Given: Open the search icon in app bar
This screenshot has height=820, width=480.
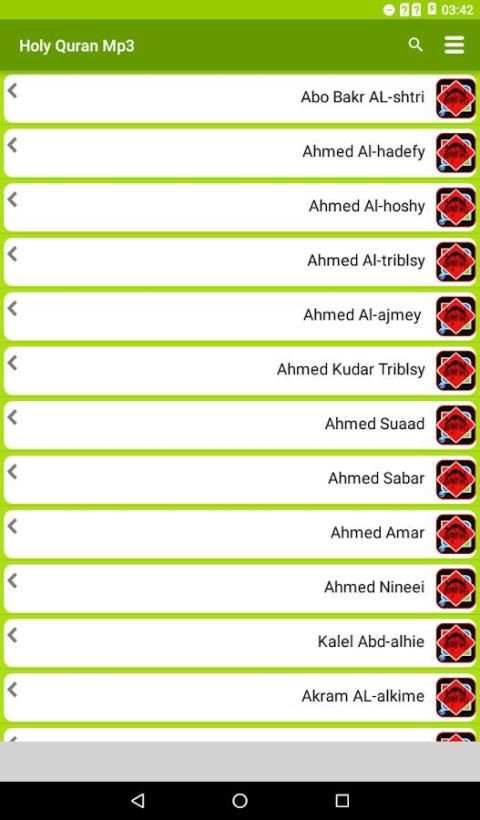Looking at the screenshot, I should pos(415,45).
